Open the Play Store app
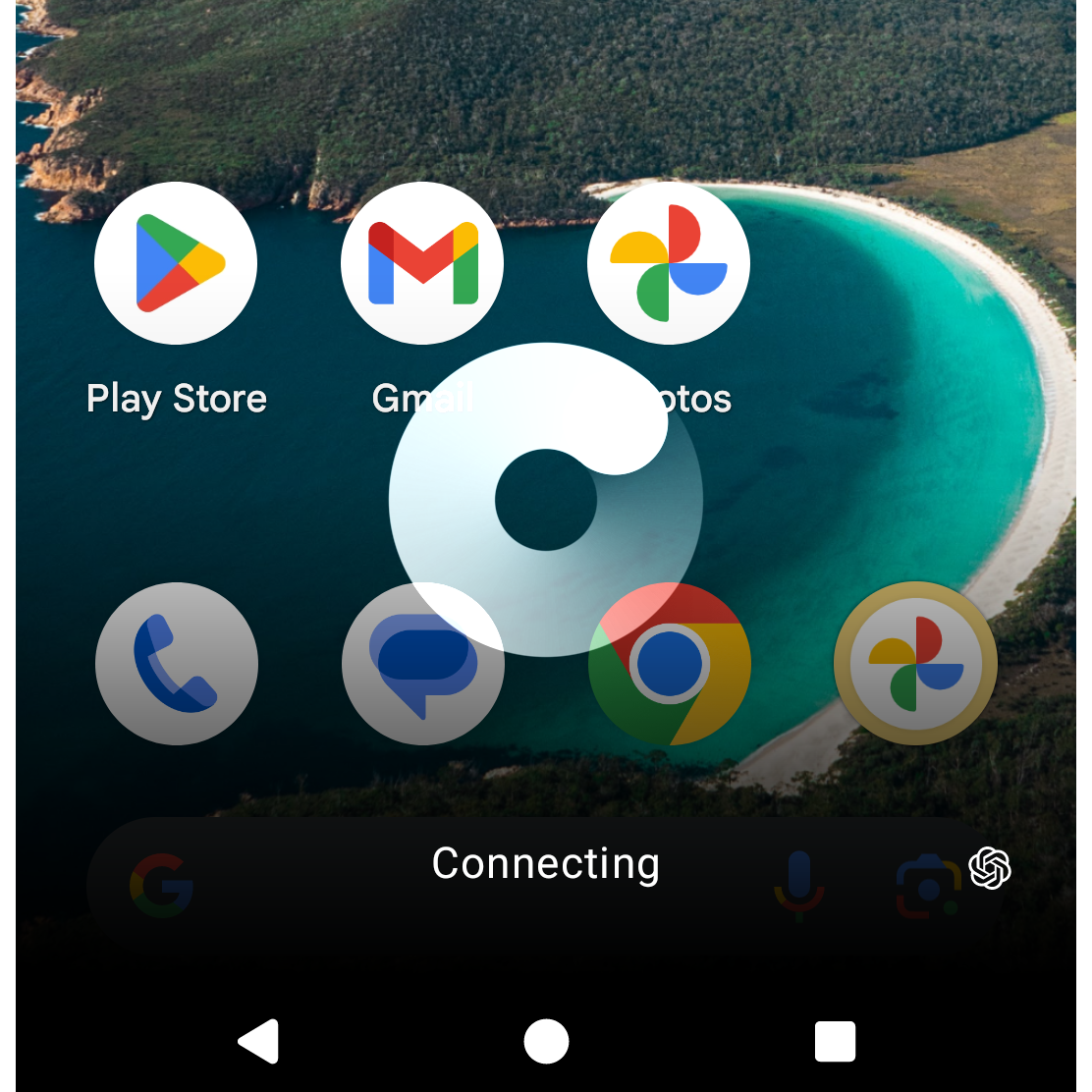This screenshot has width=1092, height=1092. [176, 263]
